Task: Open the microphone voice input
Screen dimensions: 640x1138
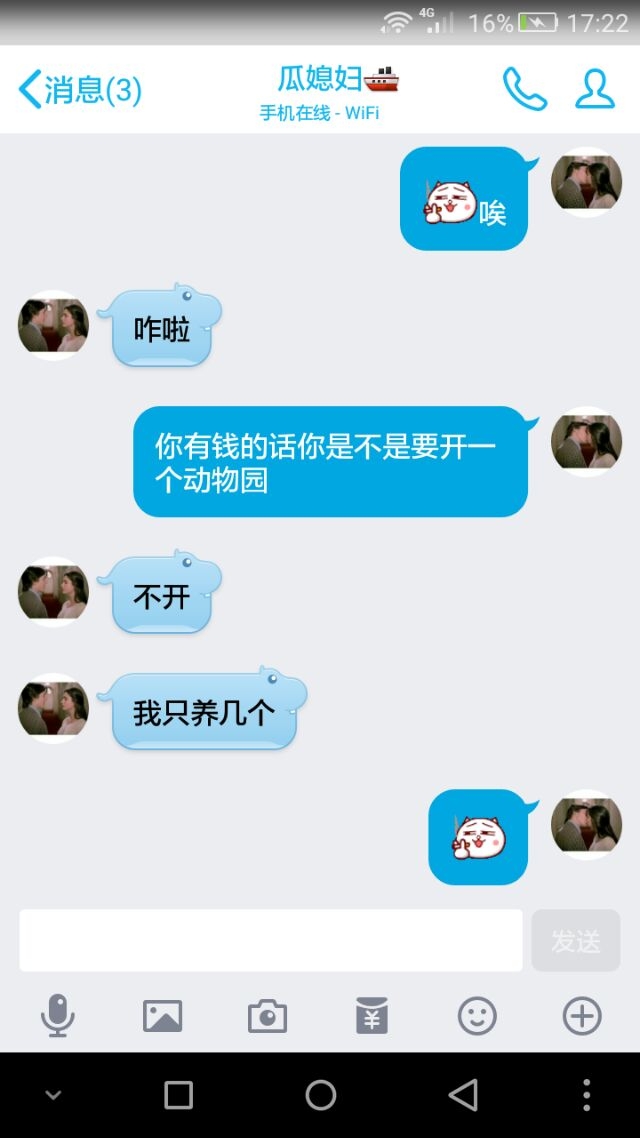Action: tap(58, 1015)
